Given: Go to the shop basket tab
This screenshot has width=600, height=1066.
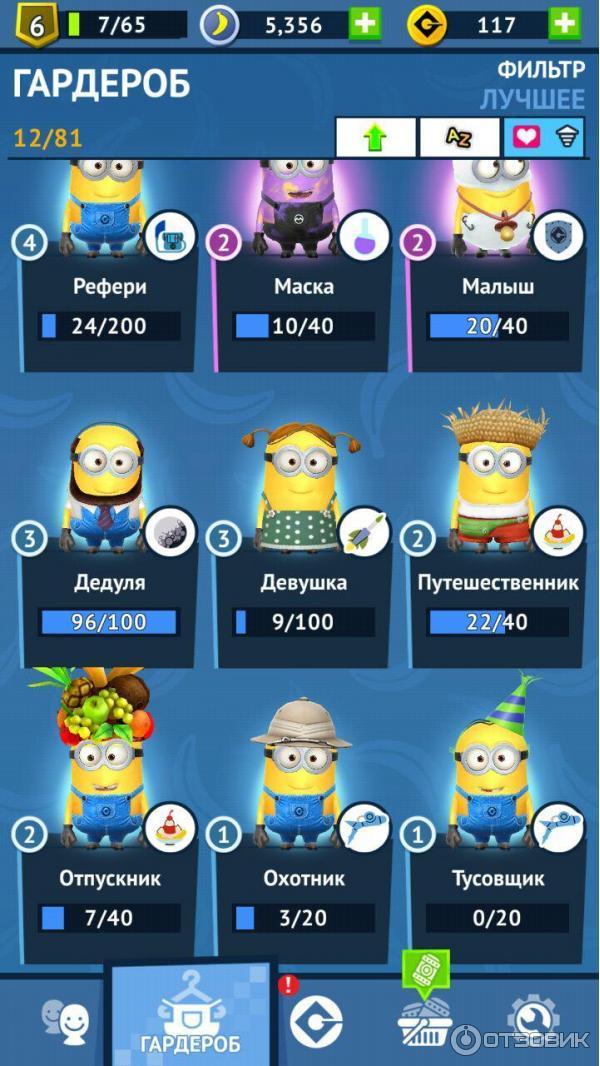Looking at the screenshot, I should point(425,1020).
